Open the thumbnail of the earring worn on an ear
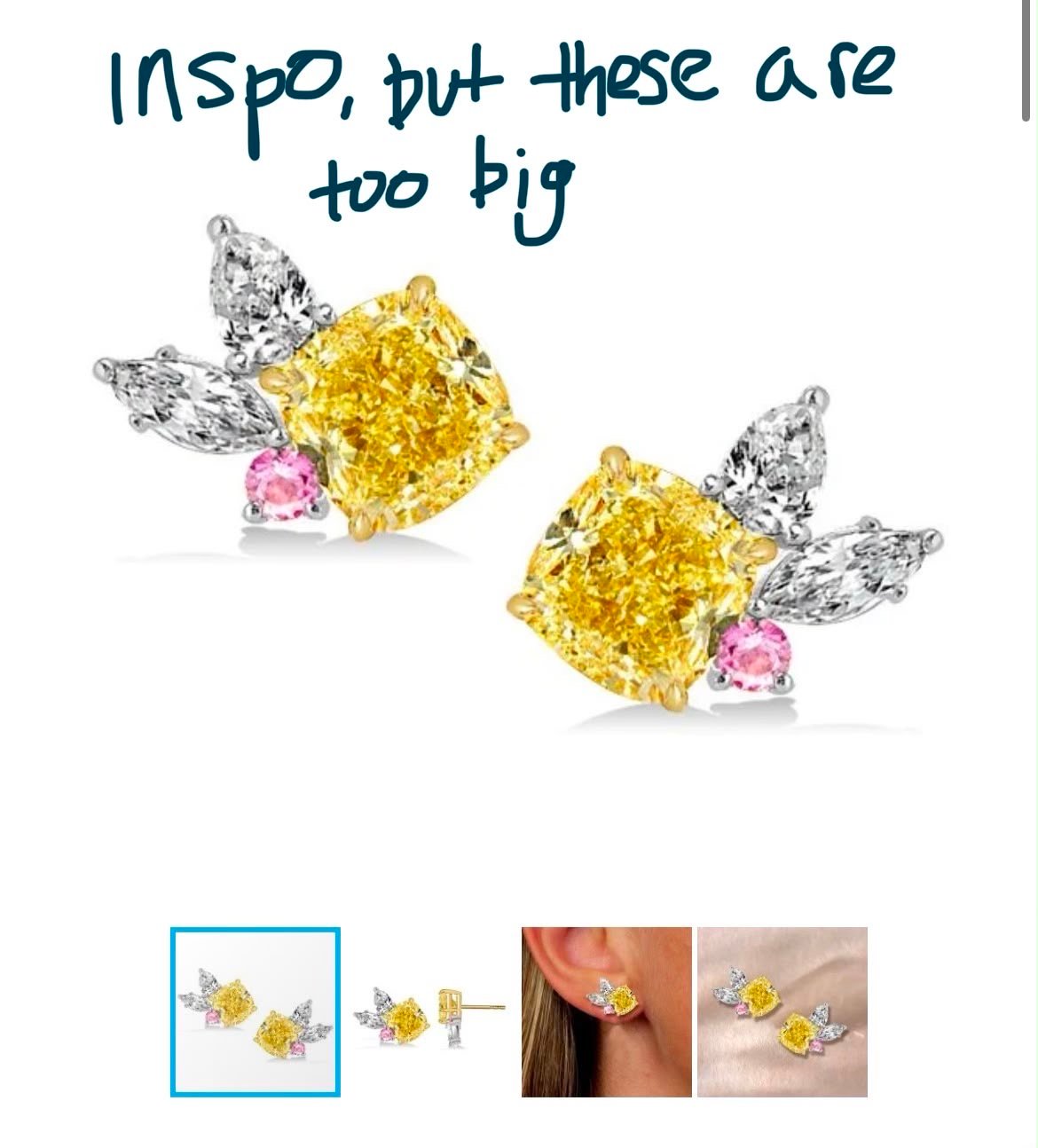The image size is (1038, 1148). 607,1012
